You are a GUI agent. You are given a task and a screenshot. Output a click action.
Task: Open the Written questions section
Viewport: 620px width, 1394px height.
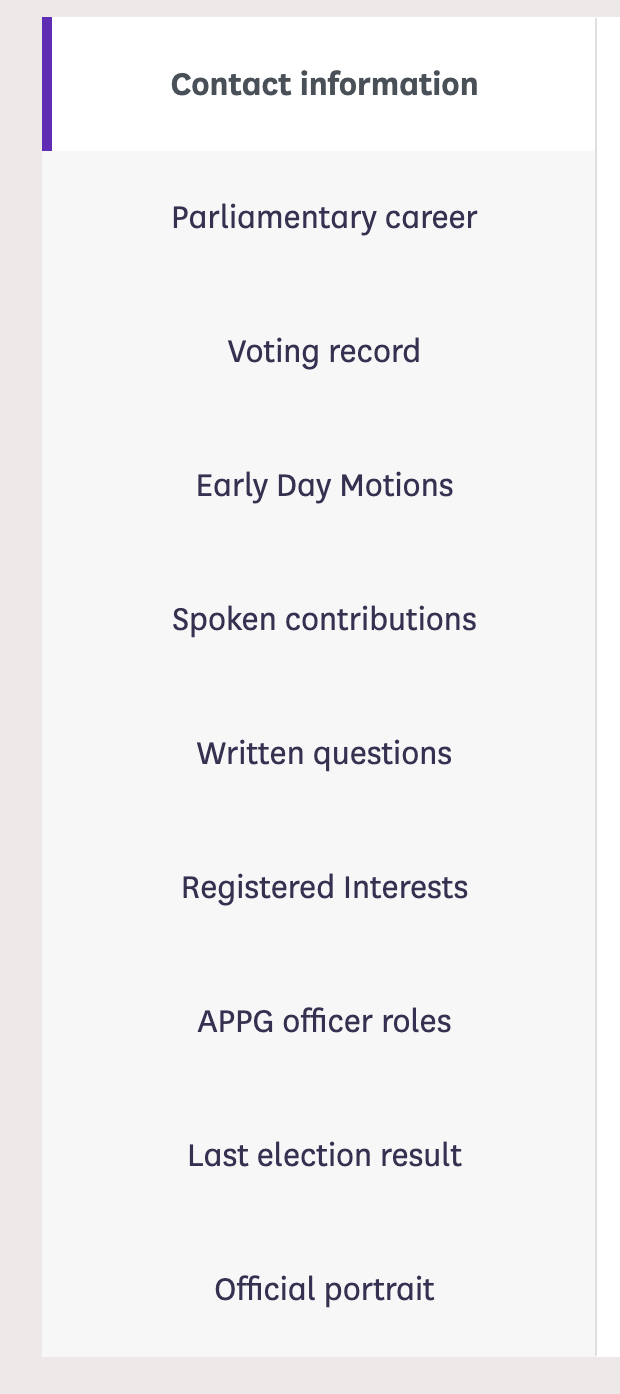pyautogui.click(x=324, y=754)
